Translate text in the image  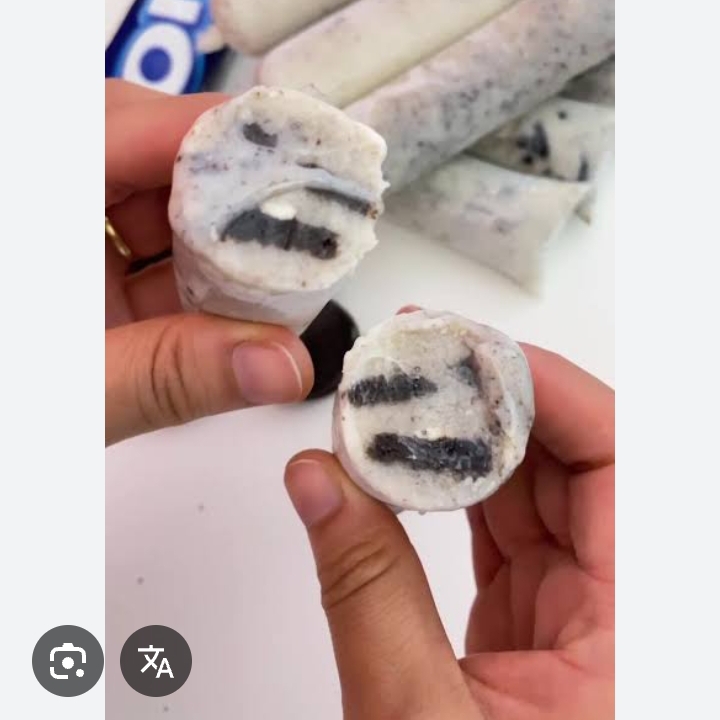[x=156, y=661]
